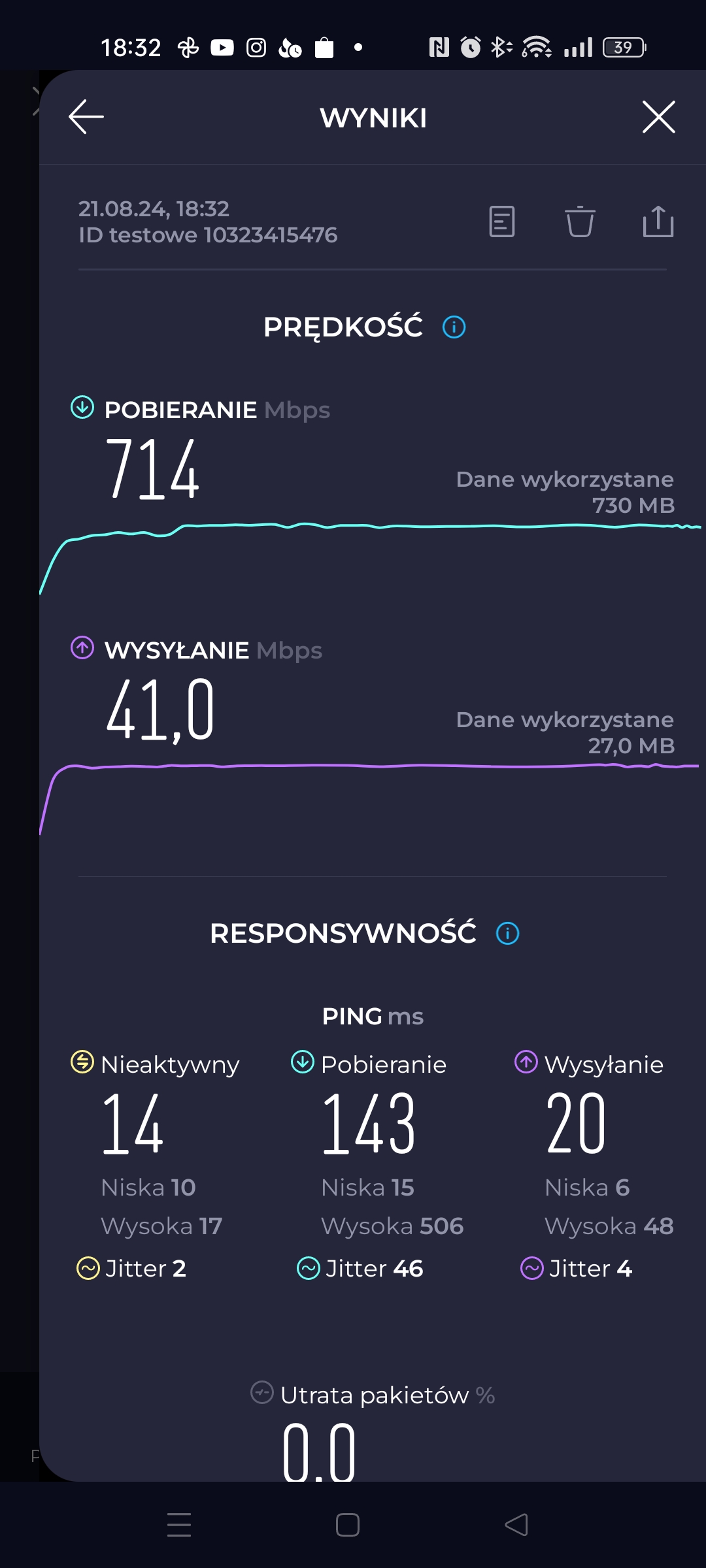Tap the system home button
This screenshot has width=706, height=1568.
(x=348, y=1525)
